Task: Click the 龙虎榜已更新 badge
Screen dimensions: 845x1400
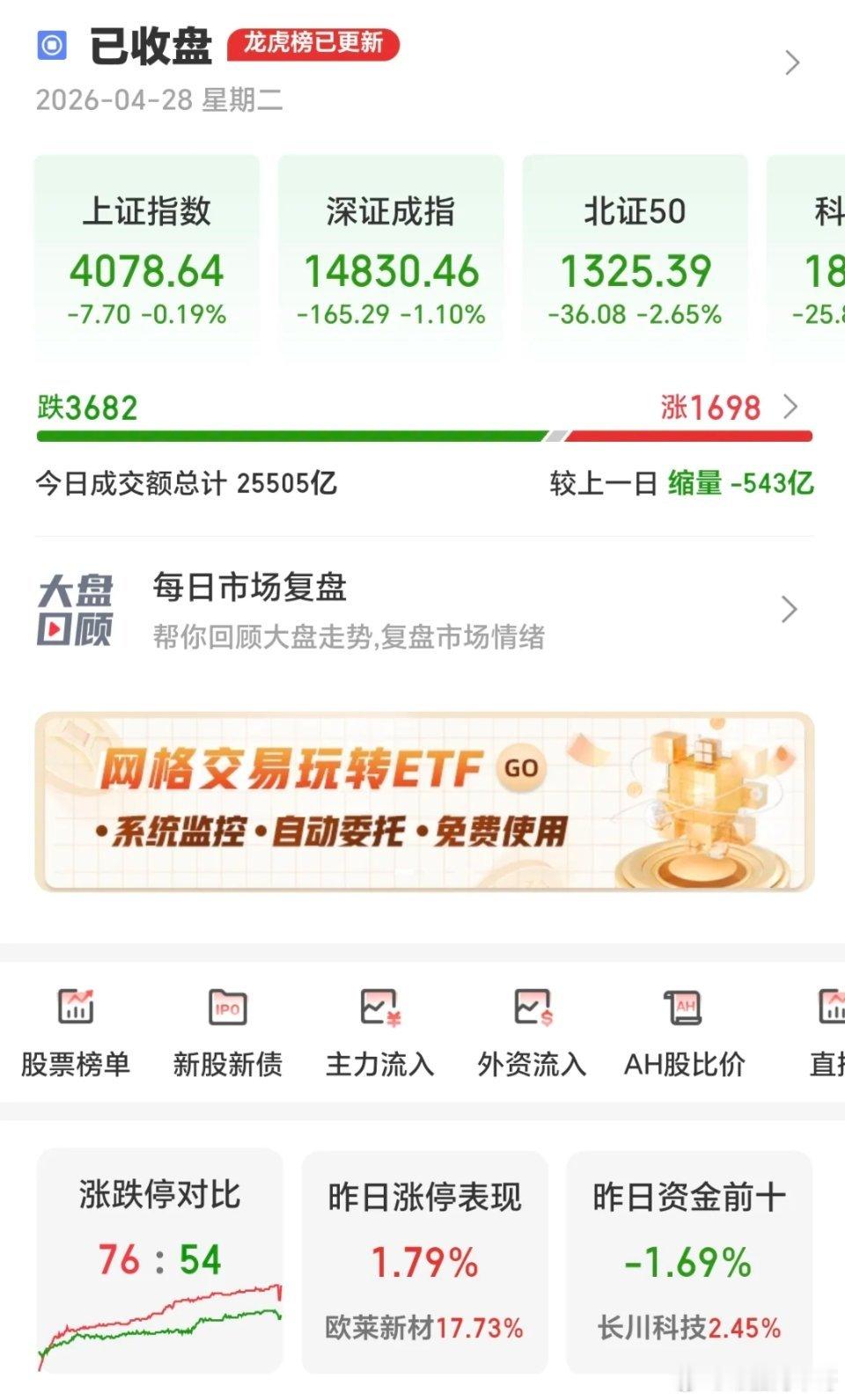Action: tap(315, 44)
